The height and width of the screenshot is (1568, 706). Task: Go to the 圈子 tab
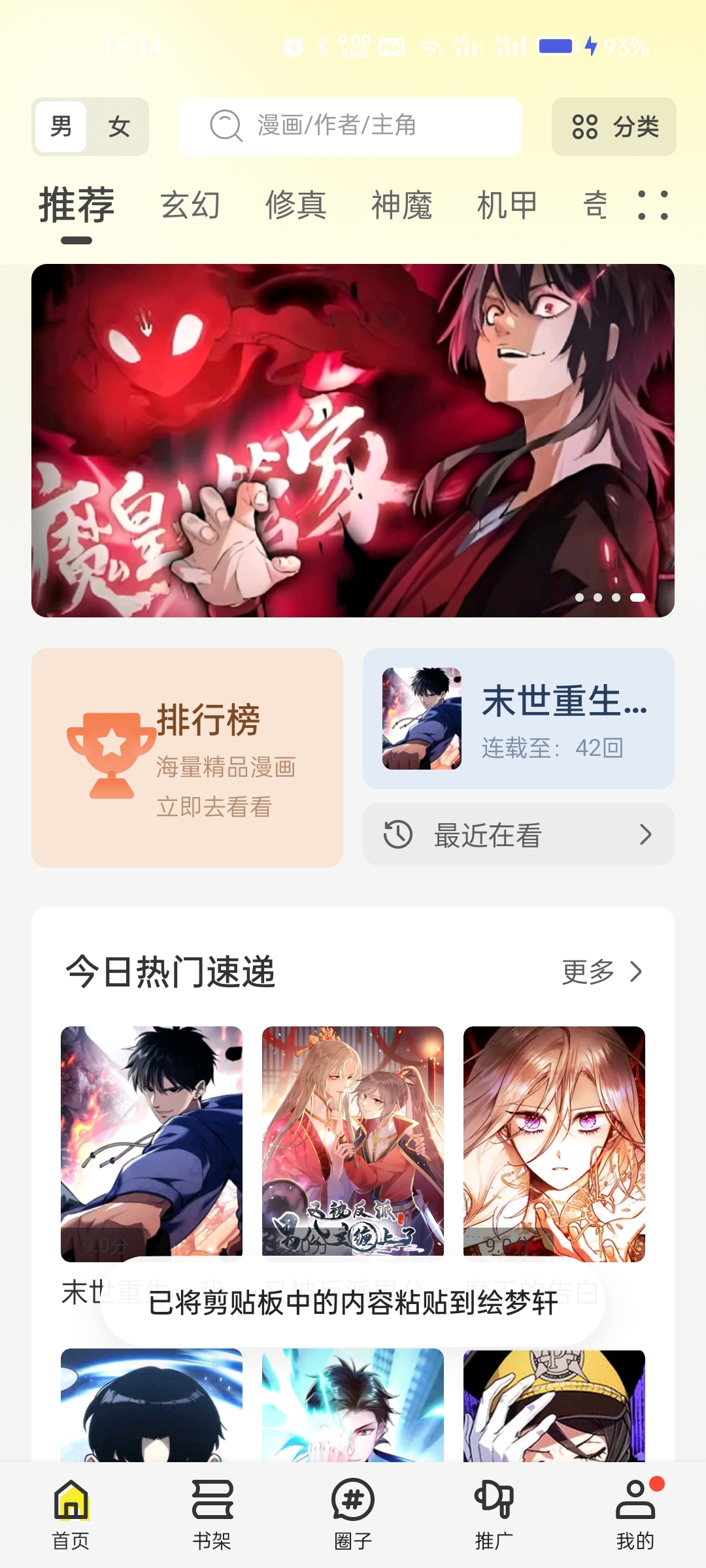pos(353,1514)
